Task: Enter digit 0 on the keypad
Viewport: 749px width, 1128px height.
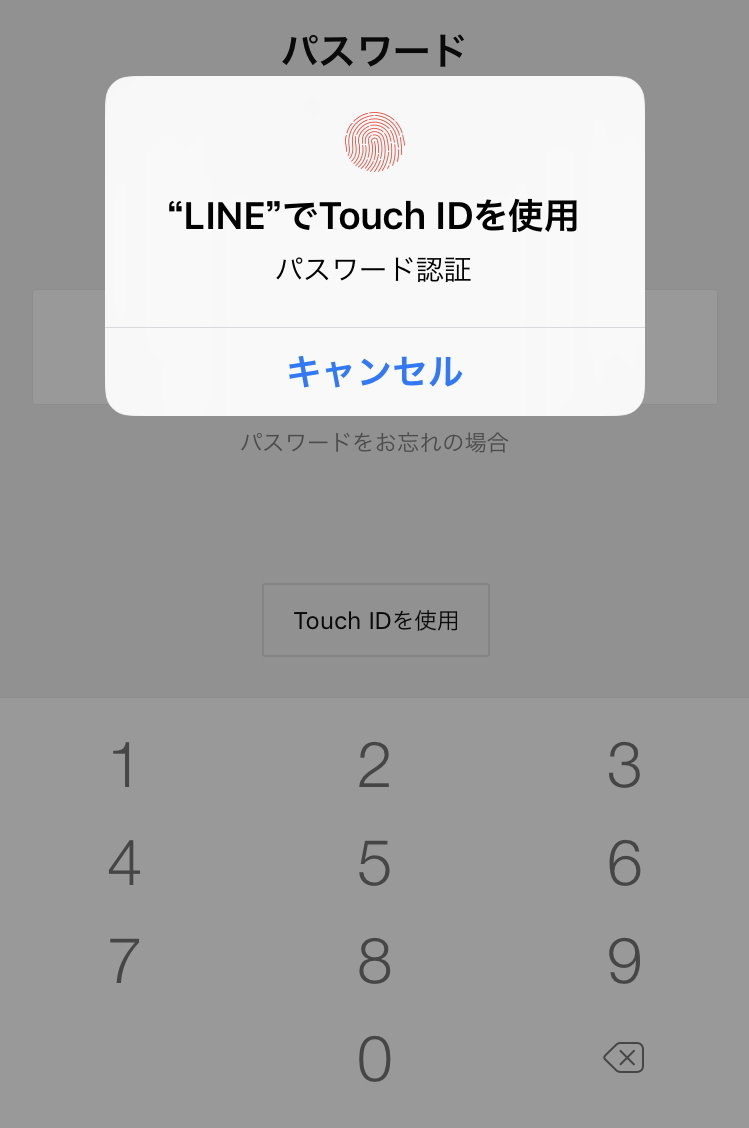Action: pos(374,1058)
